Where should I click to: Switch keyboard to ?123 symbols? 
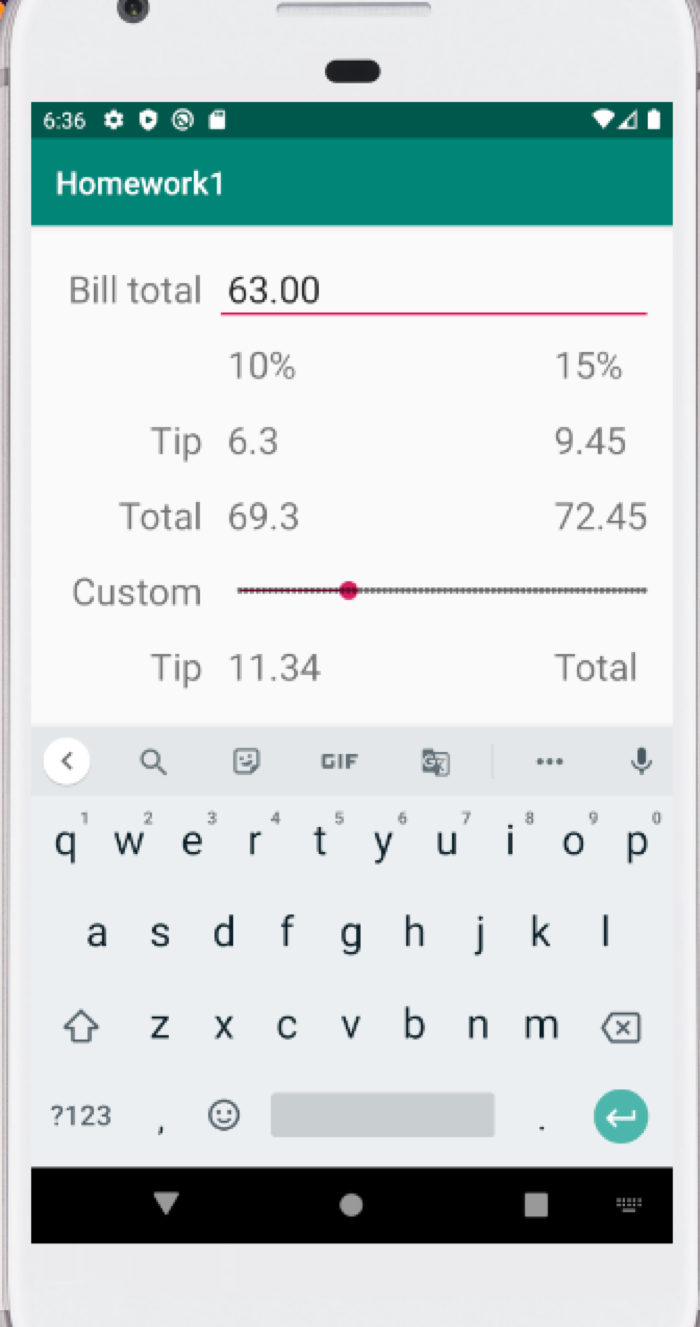tap(81, 1115)
